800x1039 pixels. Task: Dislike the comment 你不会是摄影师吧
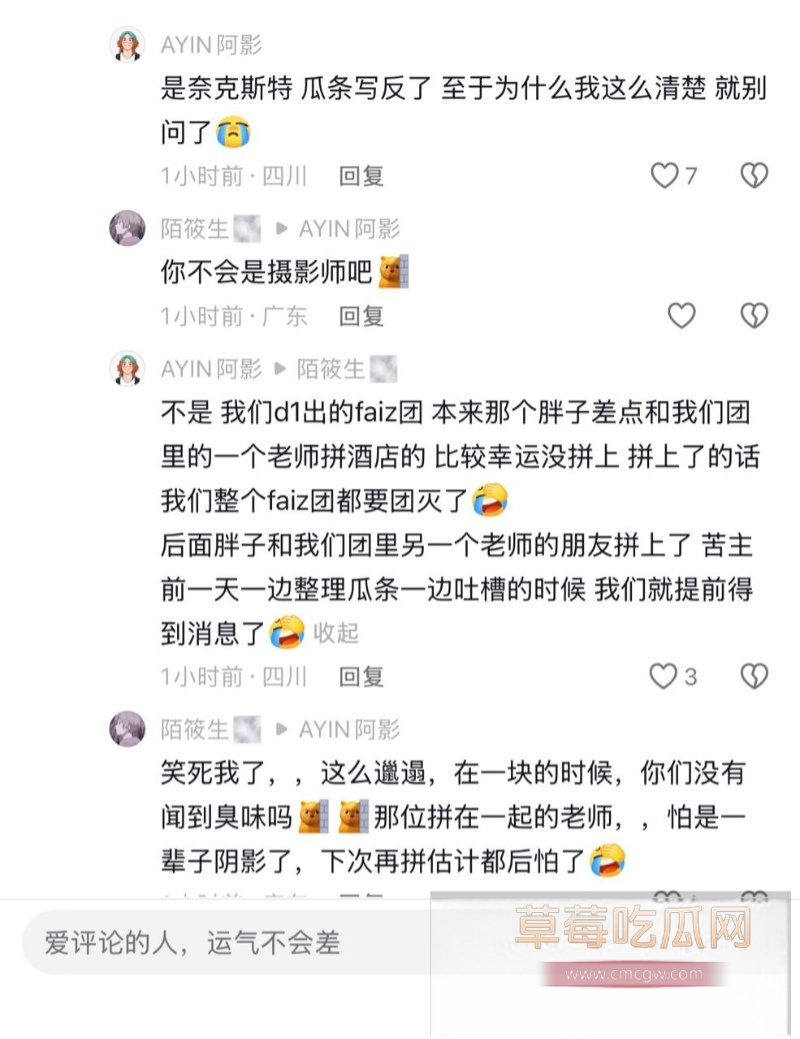point(753,316)
